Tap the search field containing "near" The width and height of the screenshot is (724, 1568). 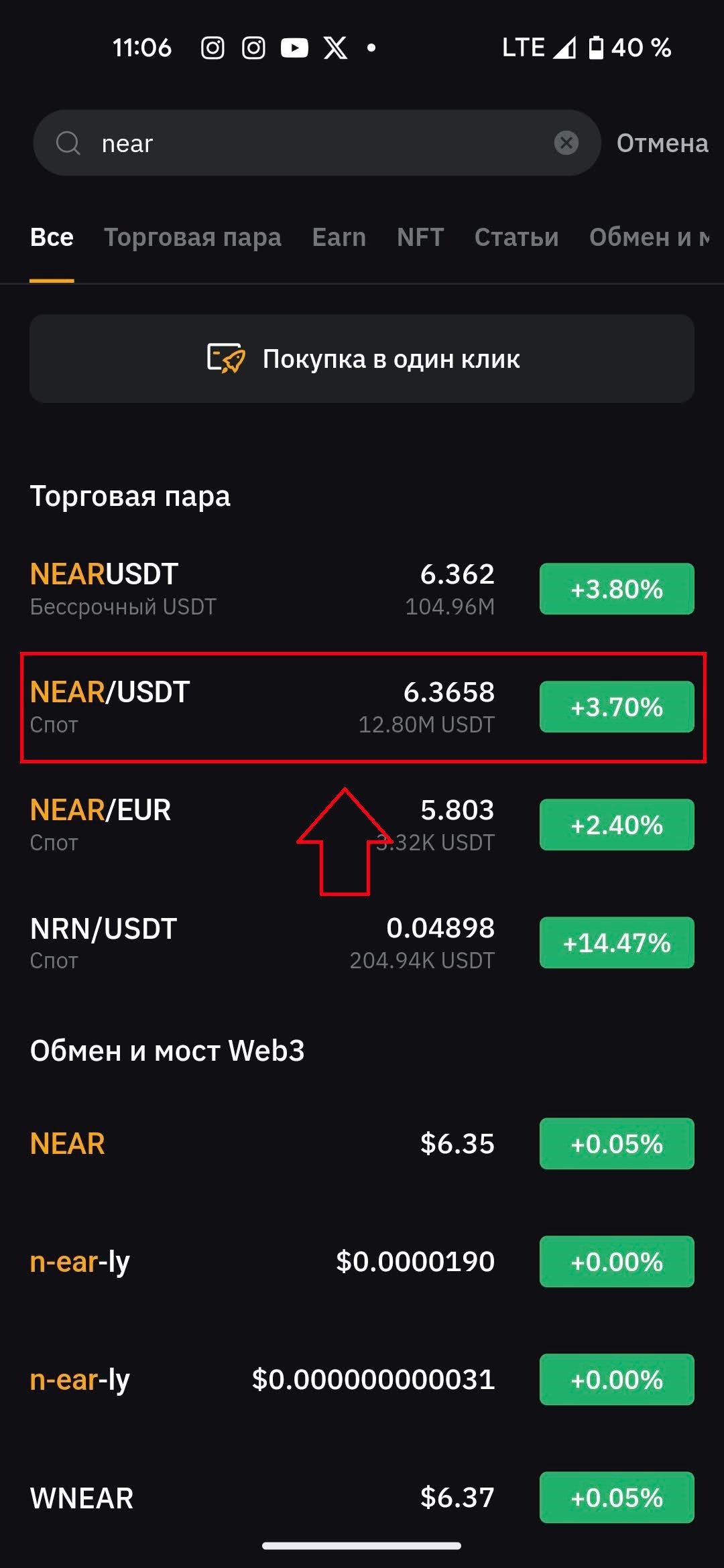315,143
